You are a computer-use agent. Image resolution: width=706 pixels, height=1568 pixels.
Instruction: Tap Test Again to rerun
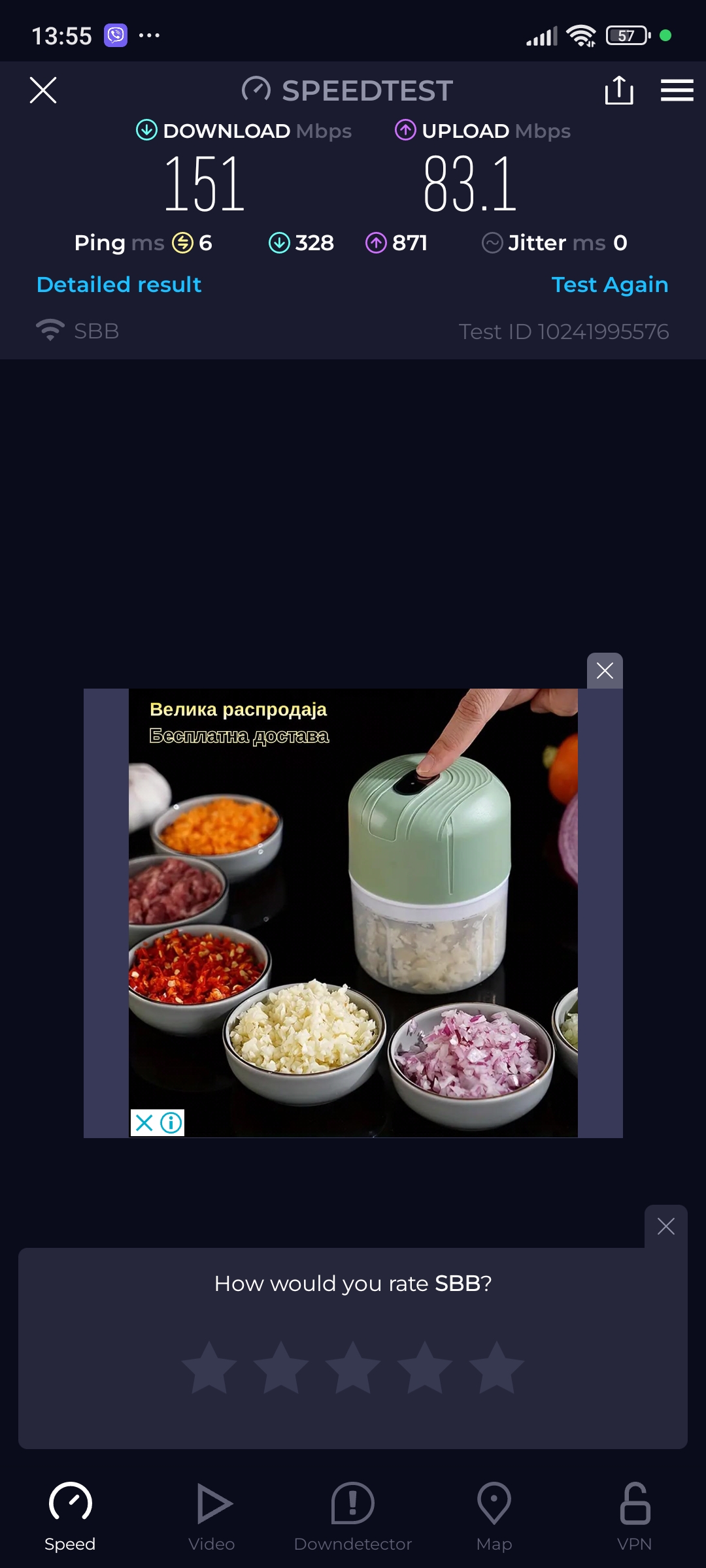[609, 285]
